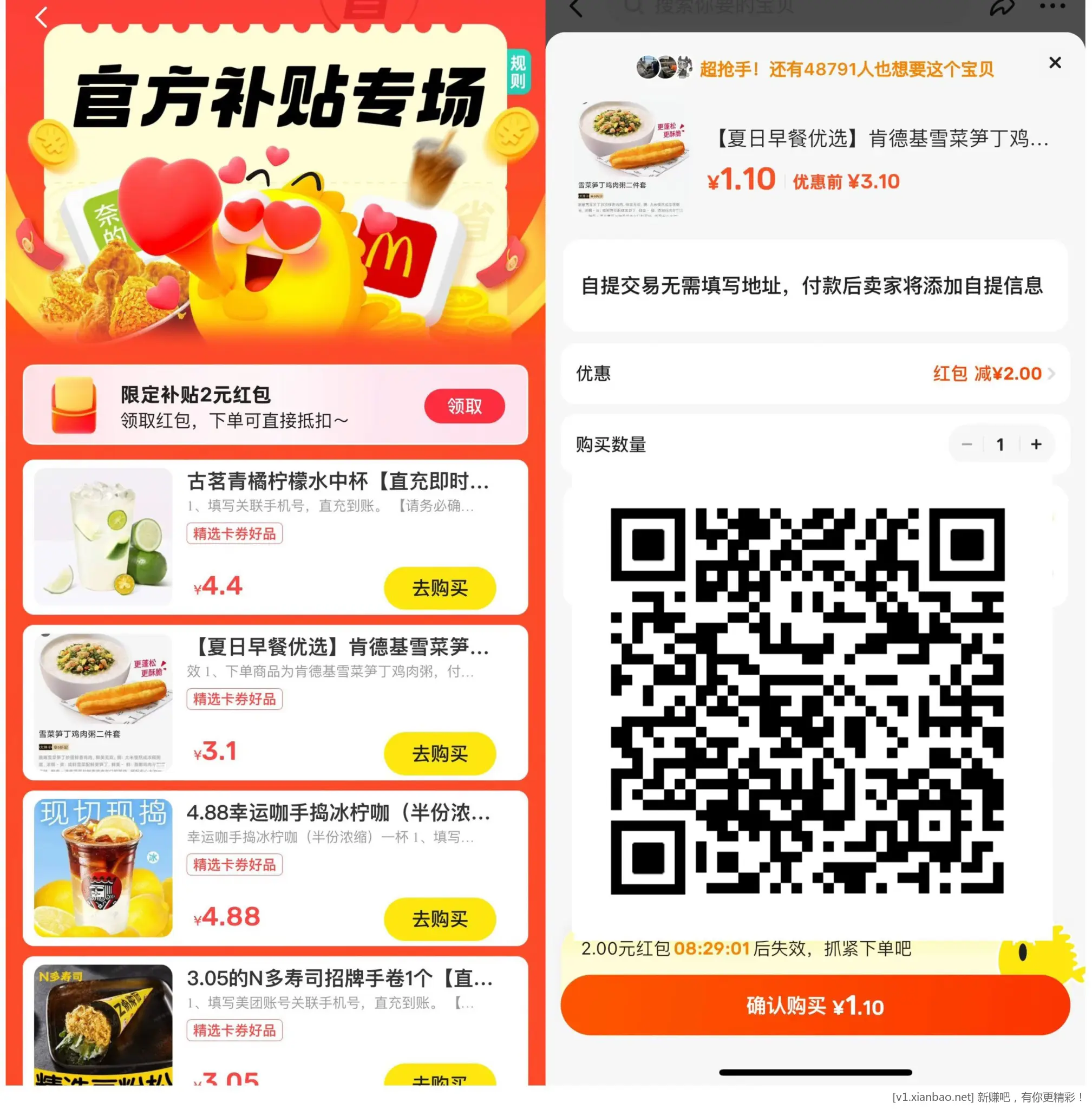Open the overflow menu with three dots
Viewport: 1092px width, 1109px height.
pos(1052,7)
